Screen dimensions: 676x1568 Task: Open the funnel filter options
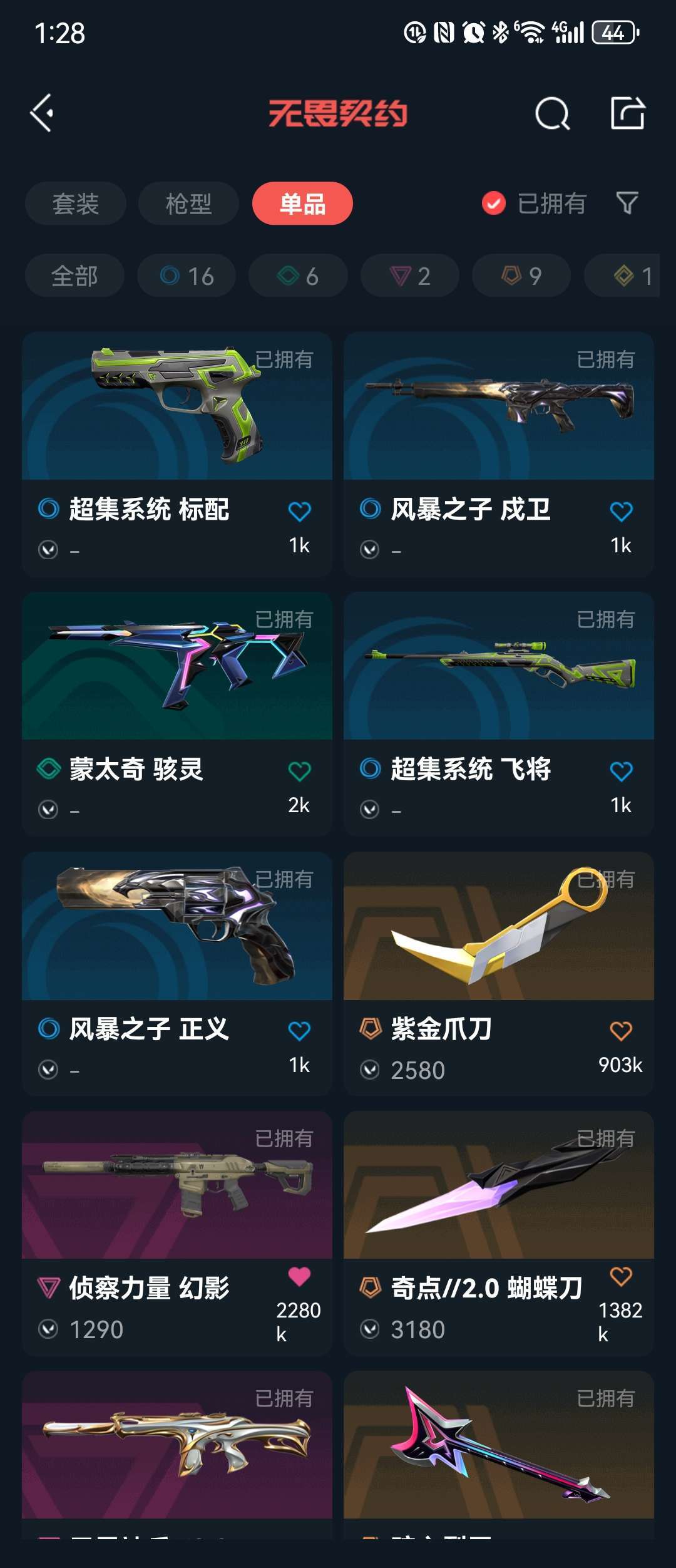point(627,203)
